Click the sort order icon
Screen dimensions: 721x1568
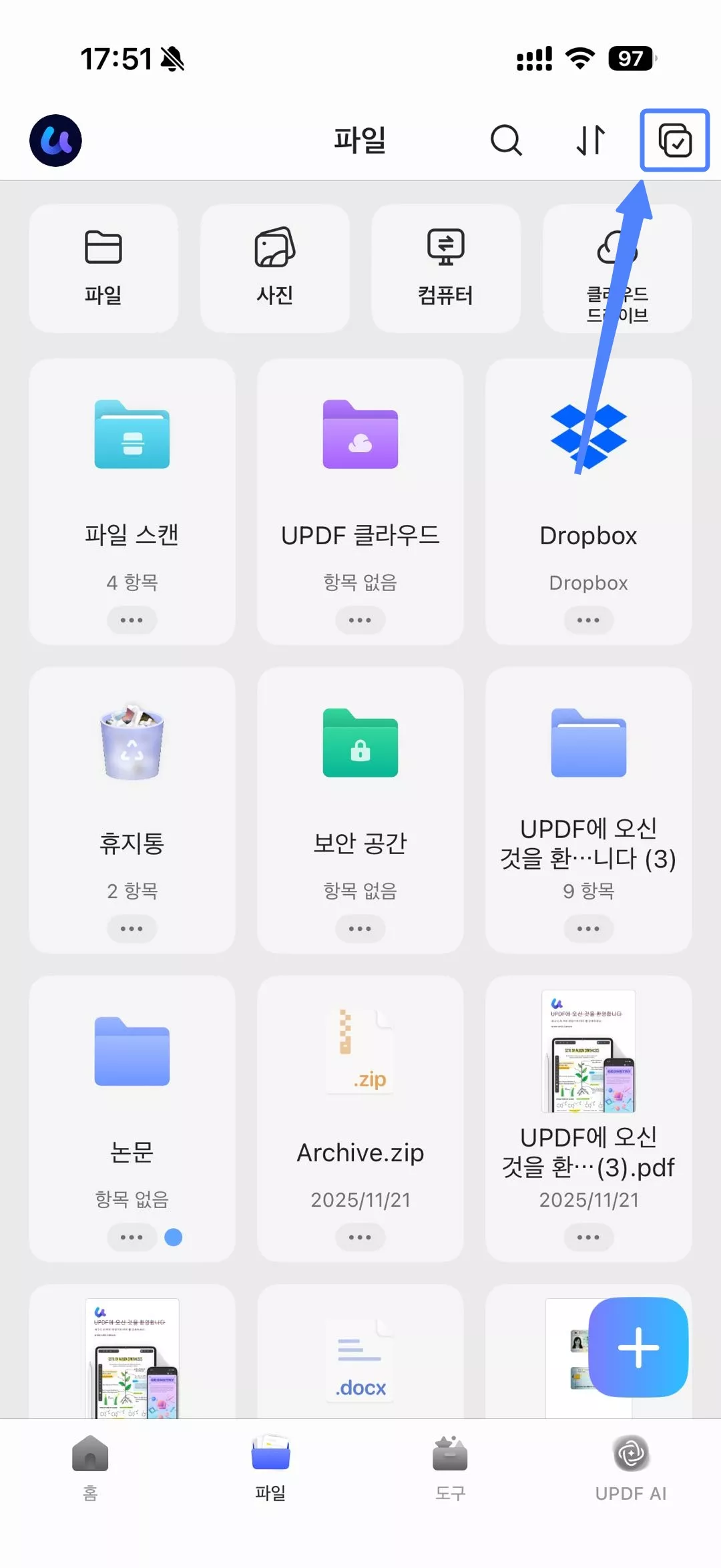pos(589,141)
